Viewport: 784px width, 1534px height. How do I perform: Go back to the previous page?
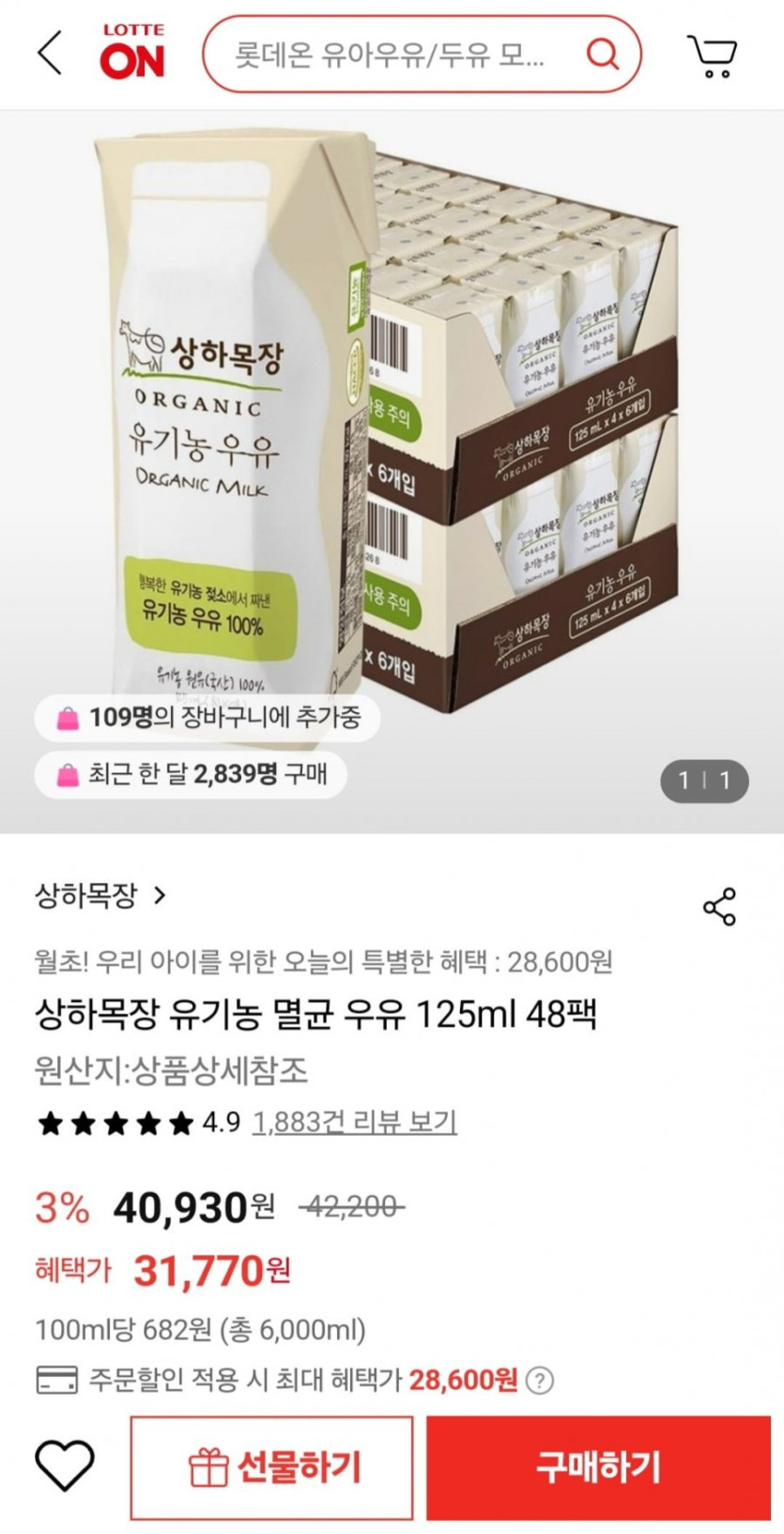pos(50,53)
